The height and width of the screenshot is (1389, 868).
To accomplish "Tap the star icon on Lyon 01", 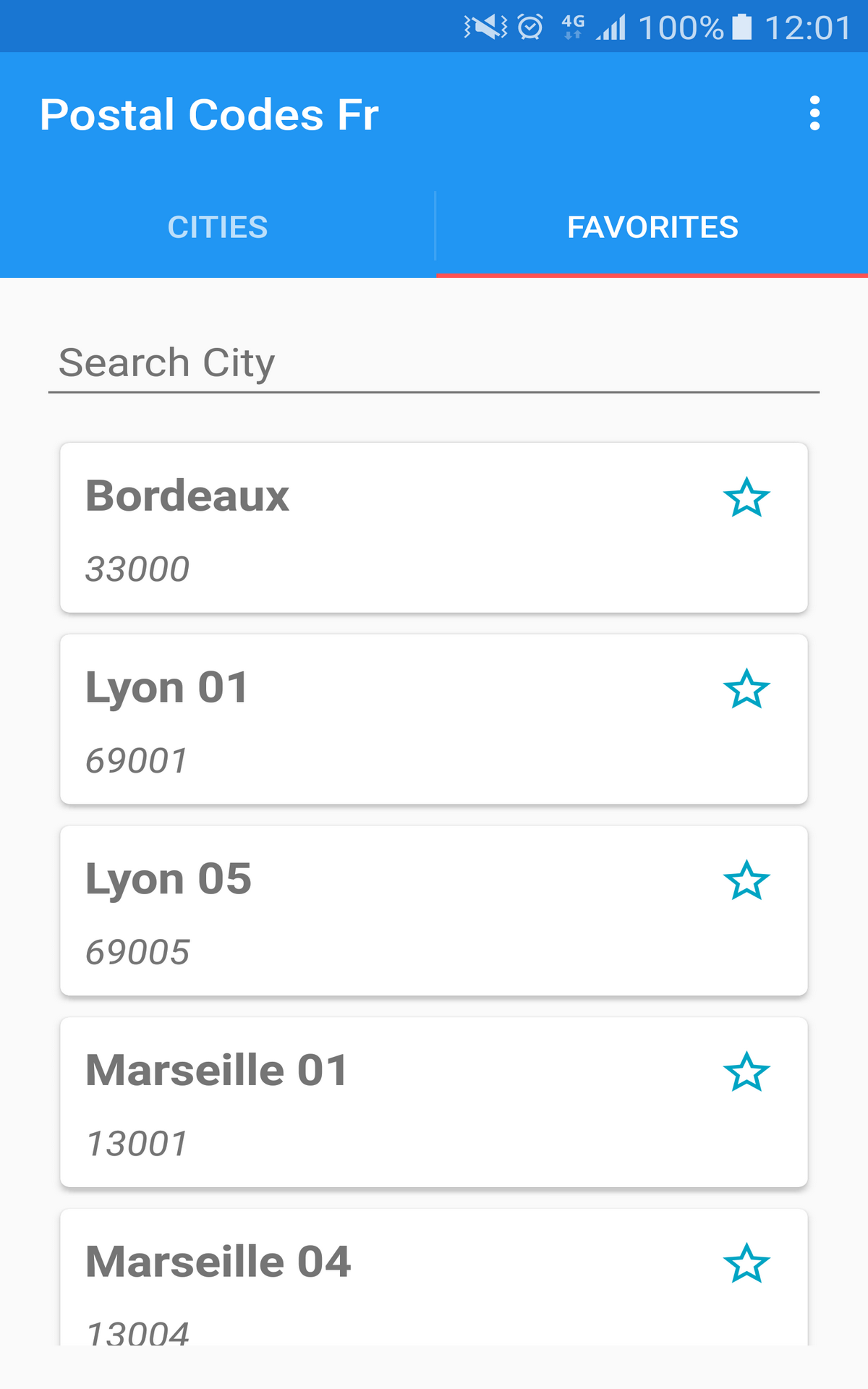I will pos(746,689).
